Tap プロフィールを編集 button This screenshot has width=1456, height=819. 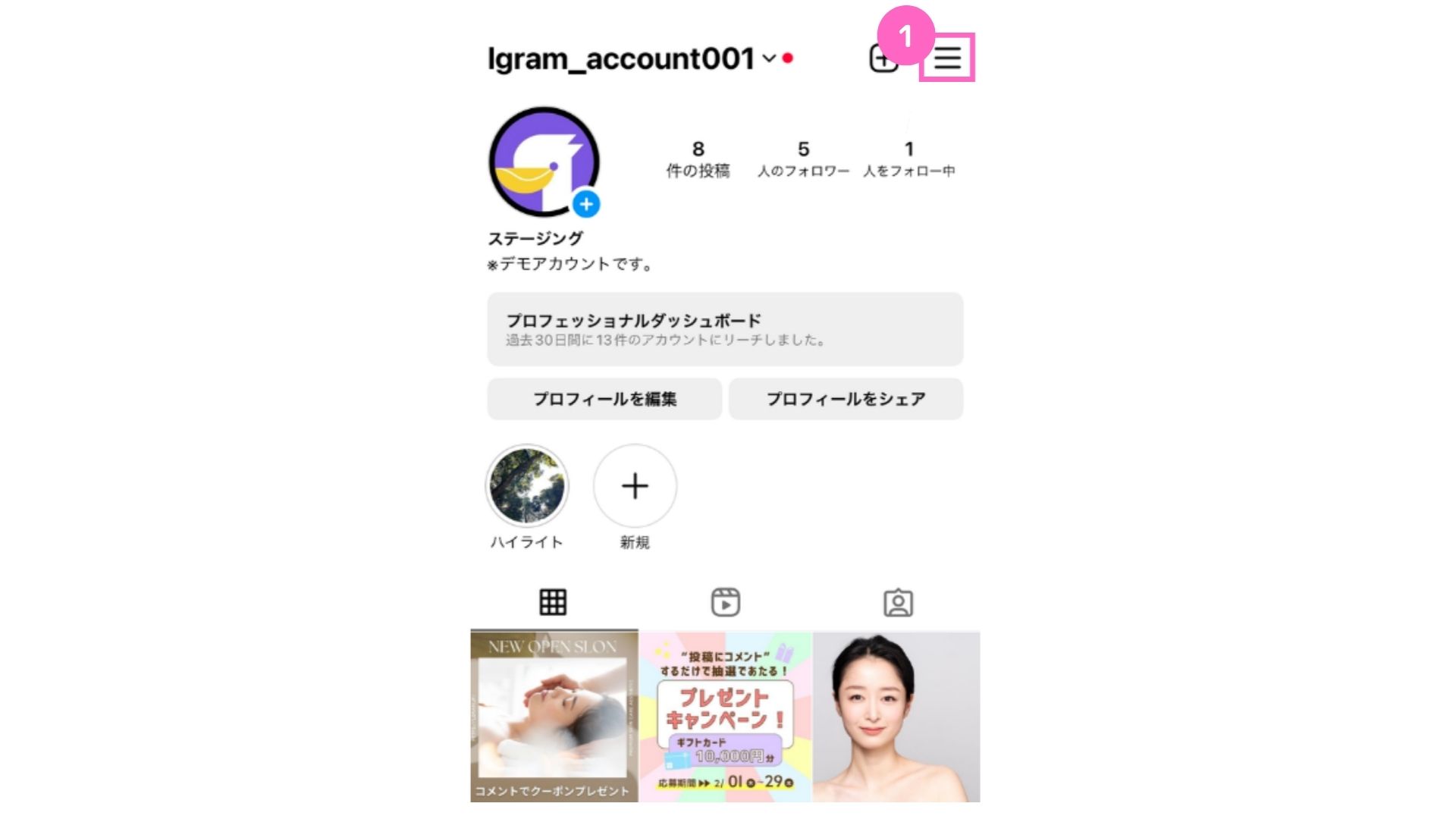point(604,399)
